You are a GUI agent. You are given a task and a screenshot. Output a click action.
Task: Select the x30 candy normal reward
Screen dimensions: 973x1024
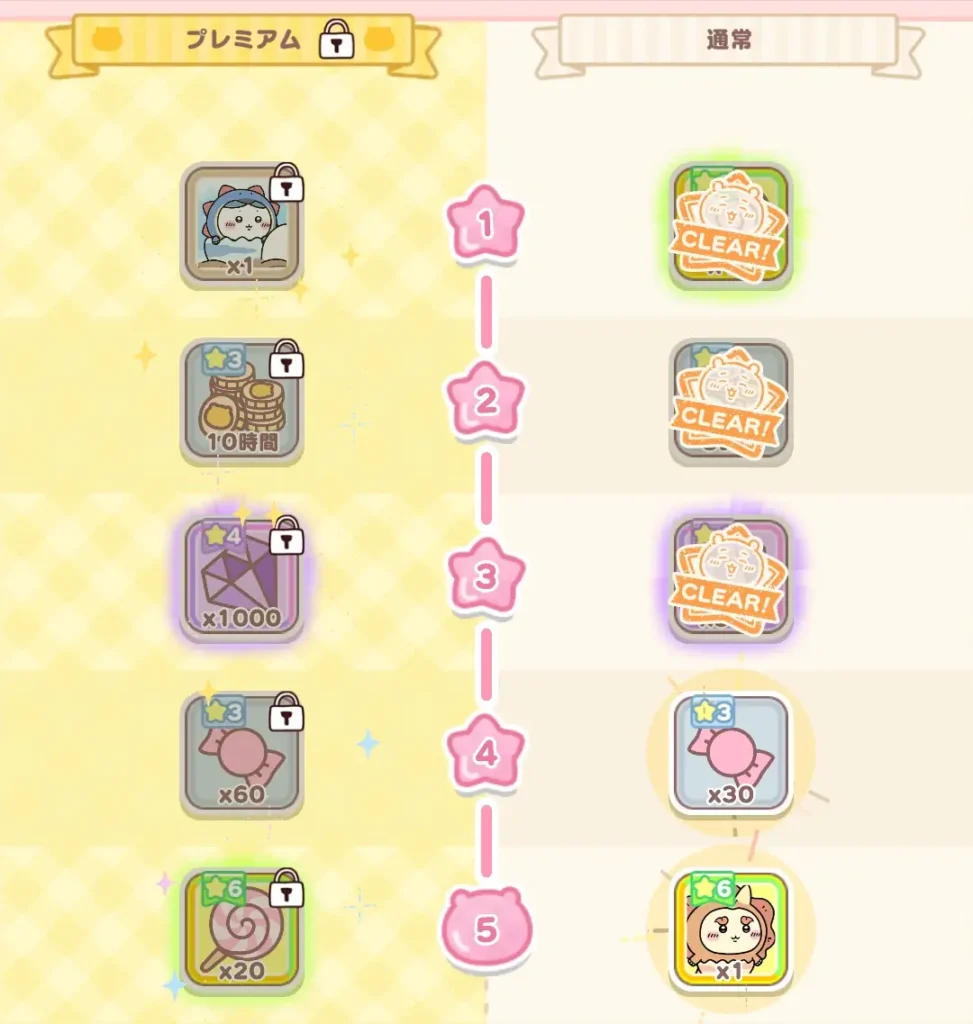(x=731, y=760)
